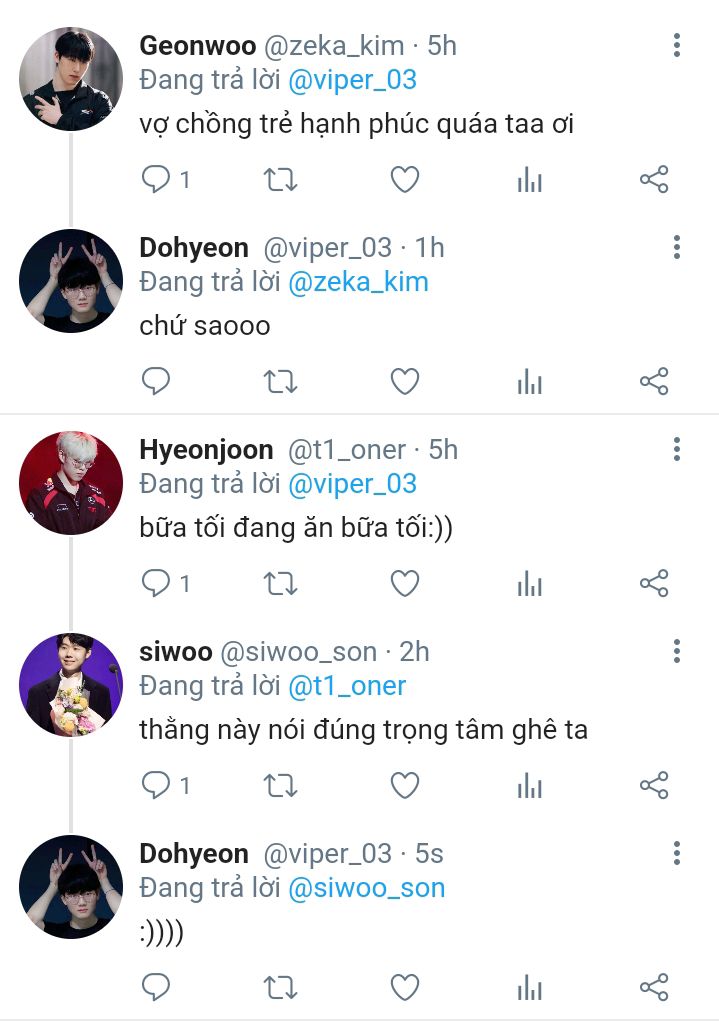719x1028 pixels.
Task: Open the @t1_oner mention in siwoo's tweet
Action: click(x=347, y=686)
